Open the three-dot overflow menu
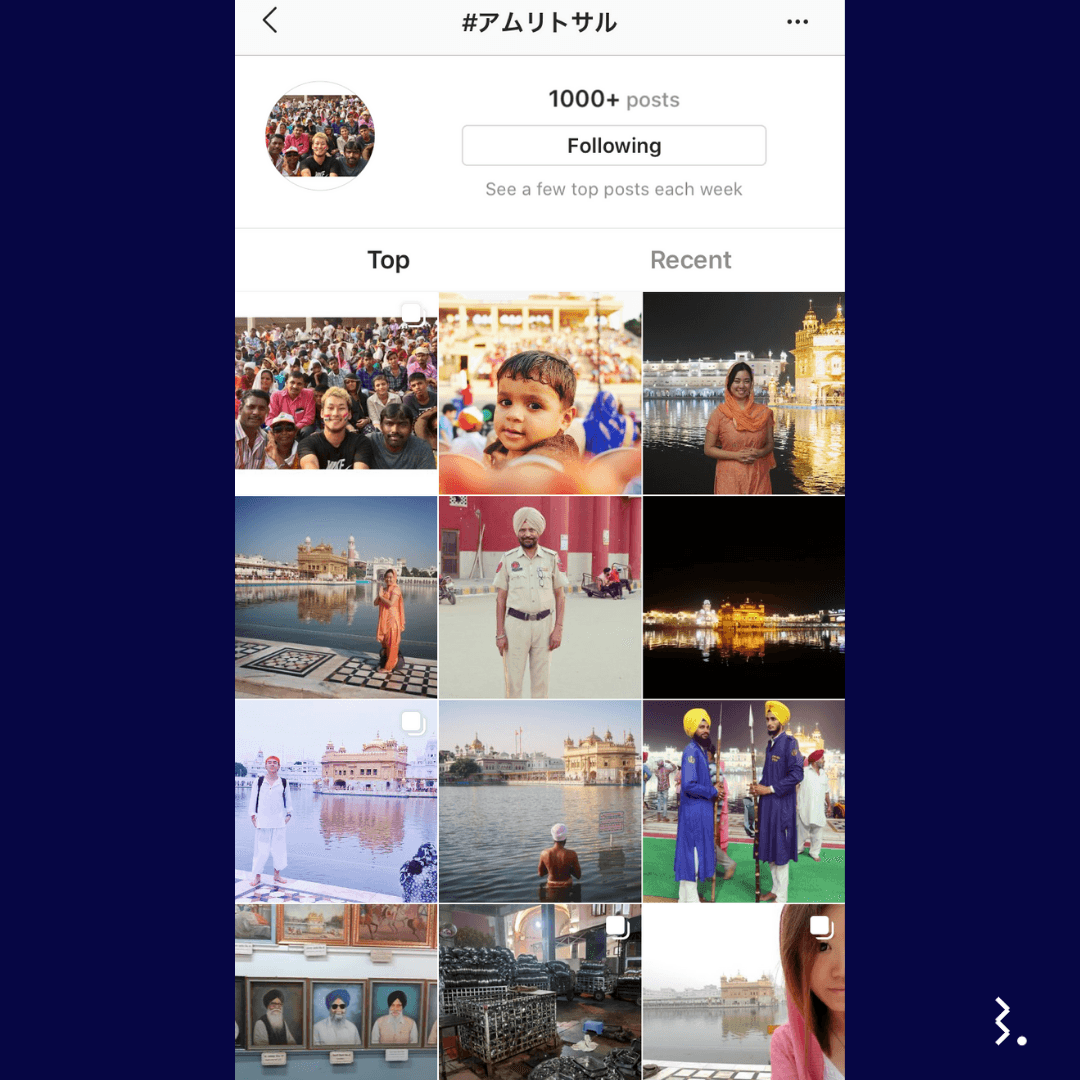This screenshot has height=1080, width=1080. 797,22
